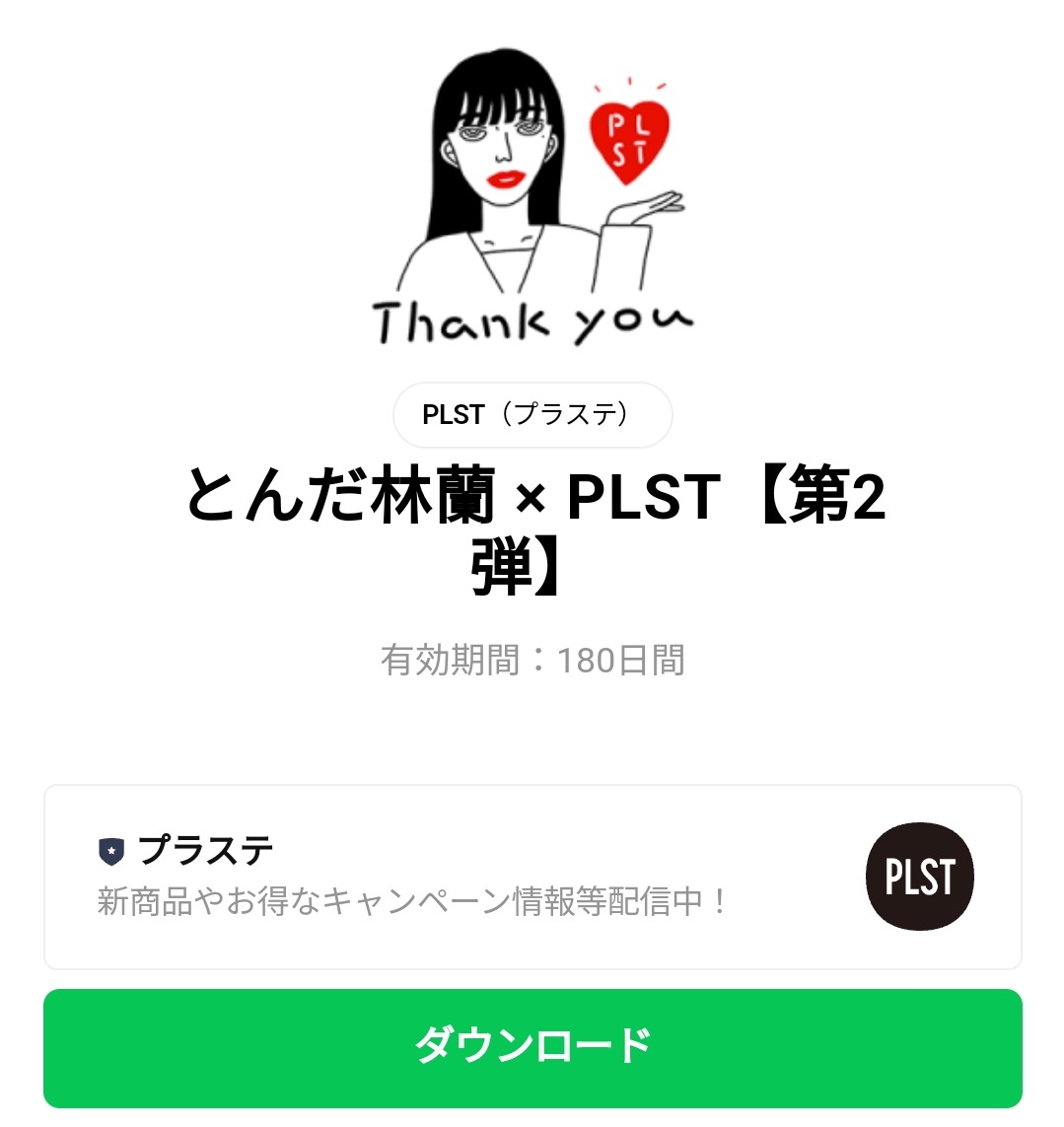This screenshot has height=1127, width=1064.
Task: Select the プラステ account info card
Action: [532, 876]
